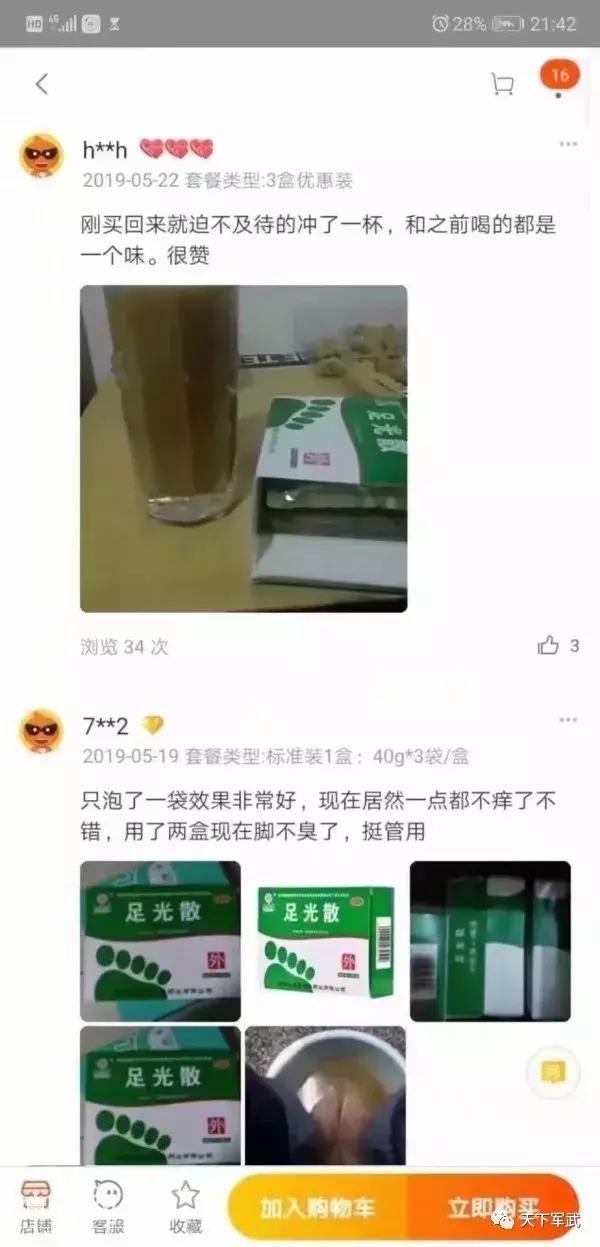This screenshot has height=1247, width=600.
Task: Tap the floating yellow message button
Action: (553, 1073)
